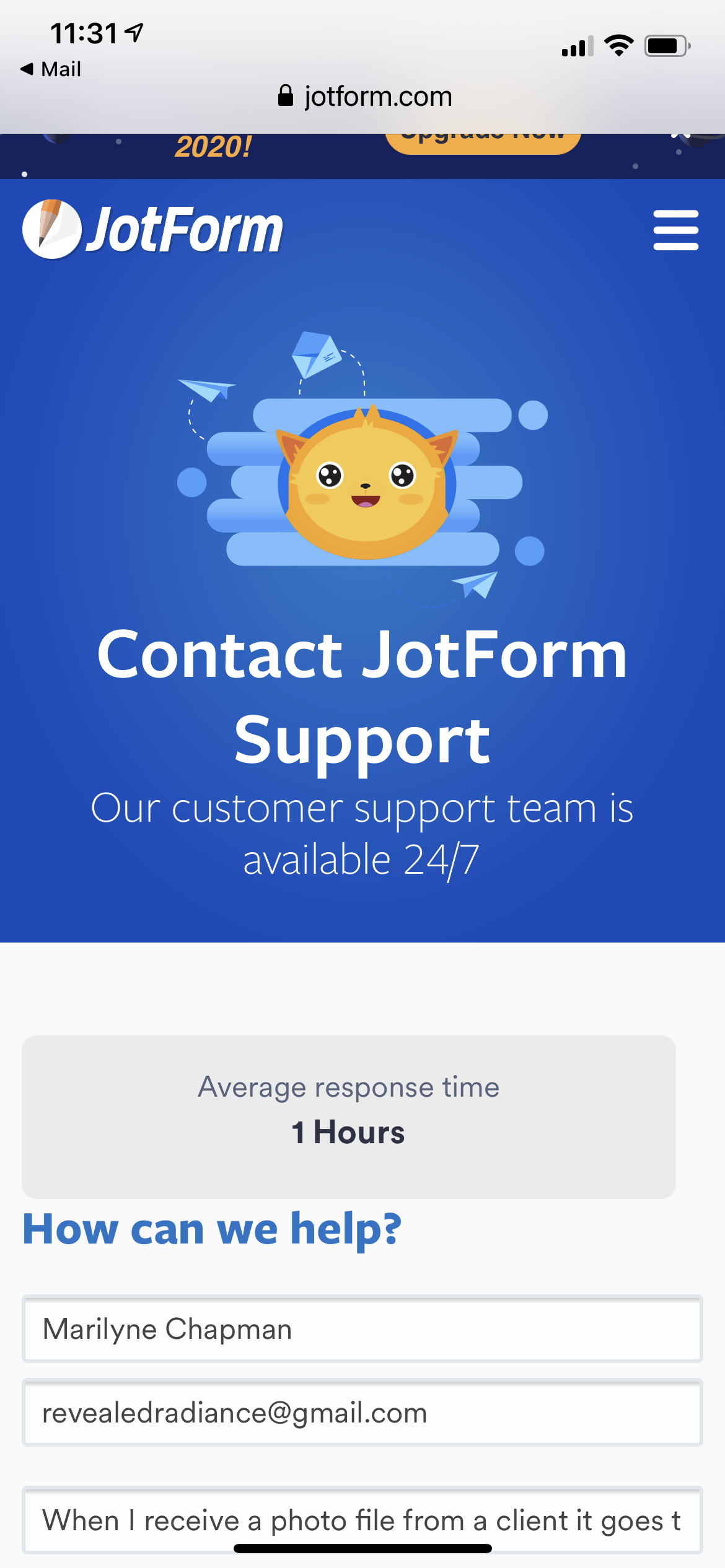The image size is (725, 1568).
Task: Focus the message field about photo file
Action: (x=362, y=1520)
